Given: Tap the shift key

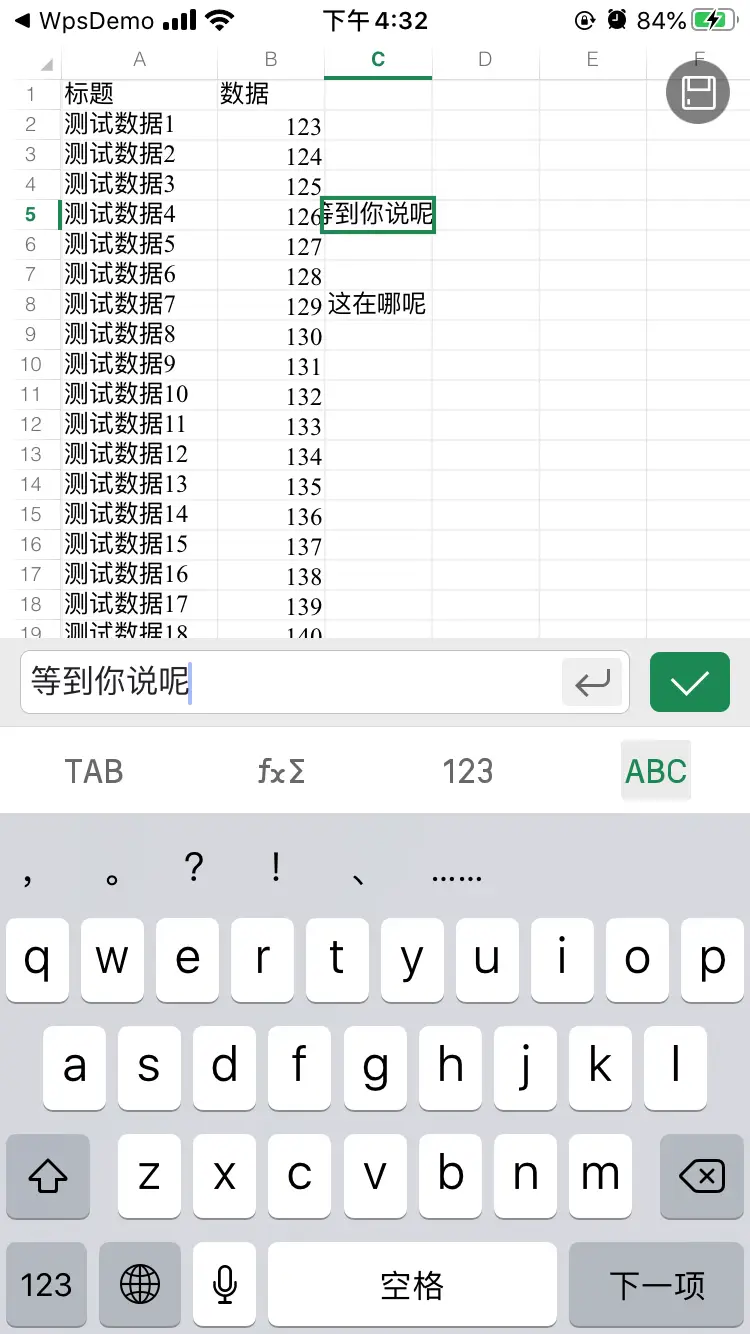Looking at the screenshot, I should 48,1176.
